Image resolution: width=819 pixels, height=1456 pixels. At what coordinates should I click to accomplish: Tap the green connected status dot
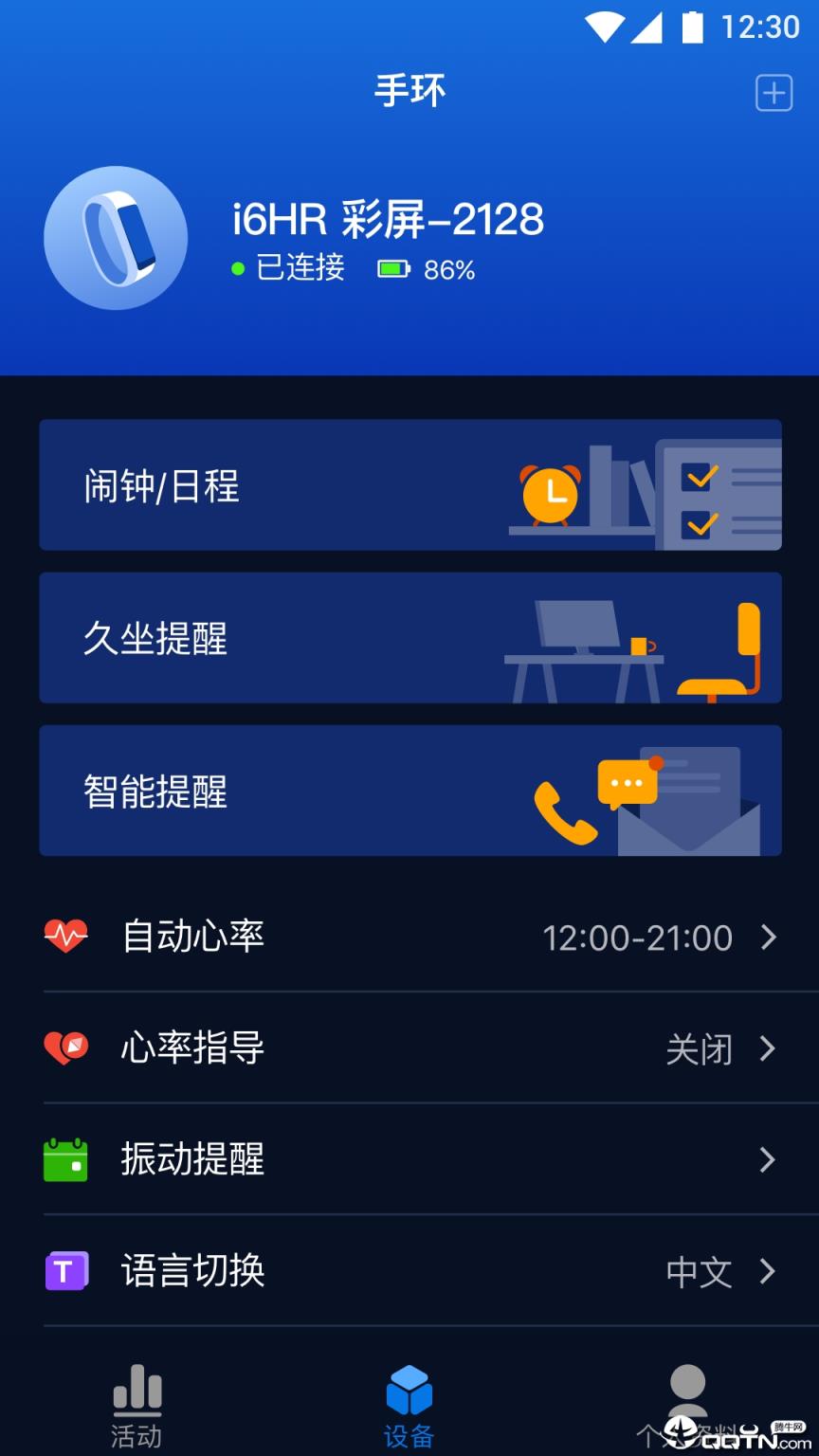point(236,268)
